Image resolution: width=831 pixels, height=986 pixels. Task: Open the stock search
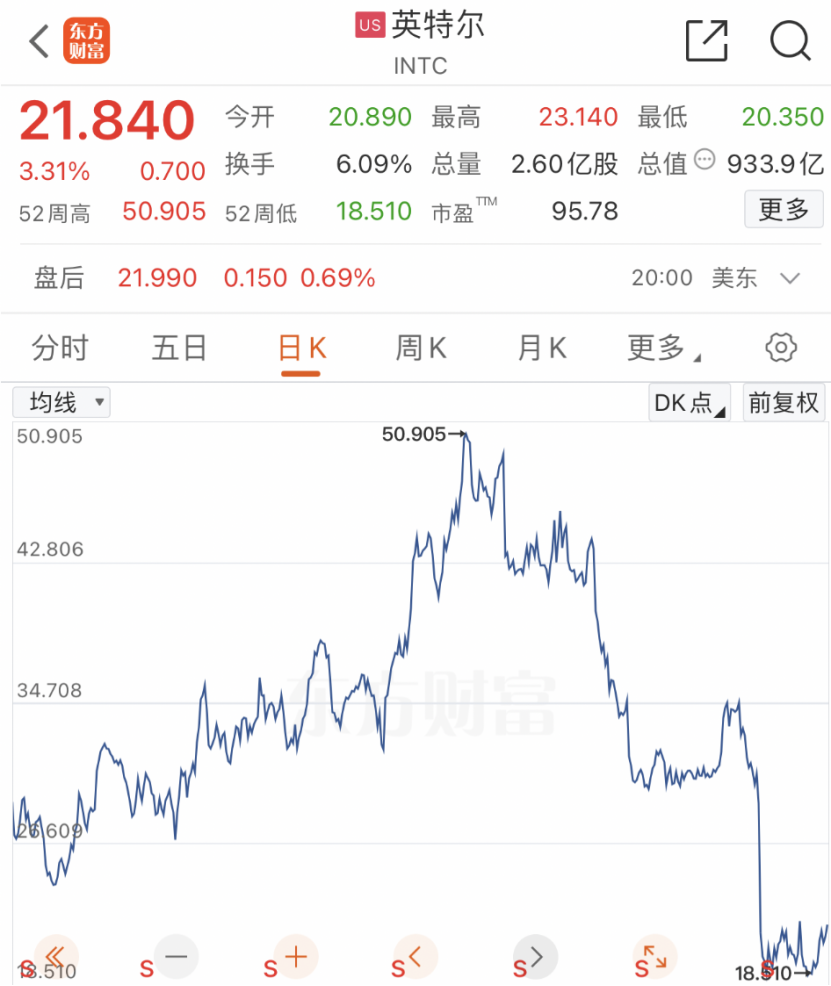pos(789,41)
